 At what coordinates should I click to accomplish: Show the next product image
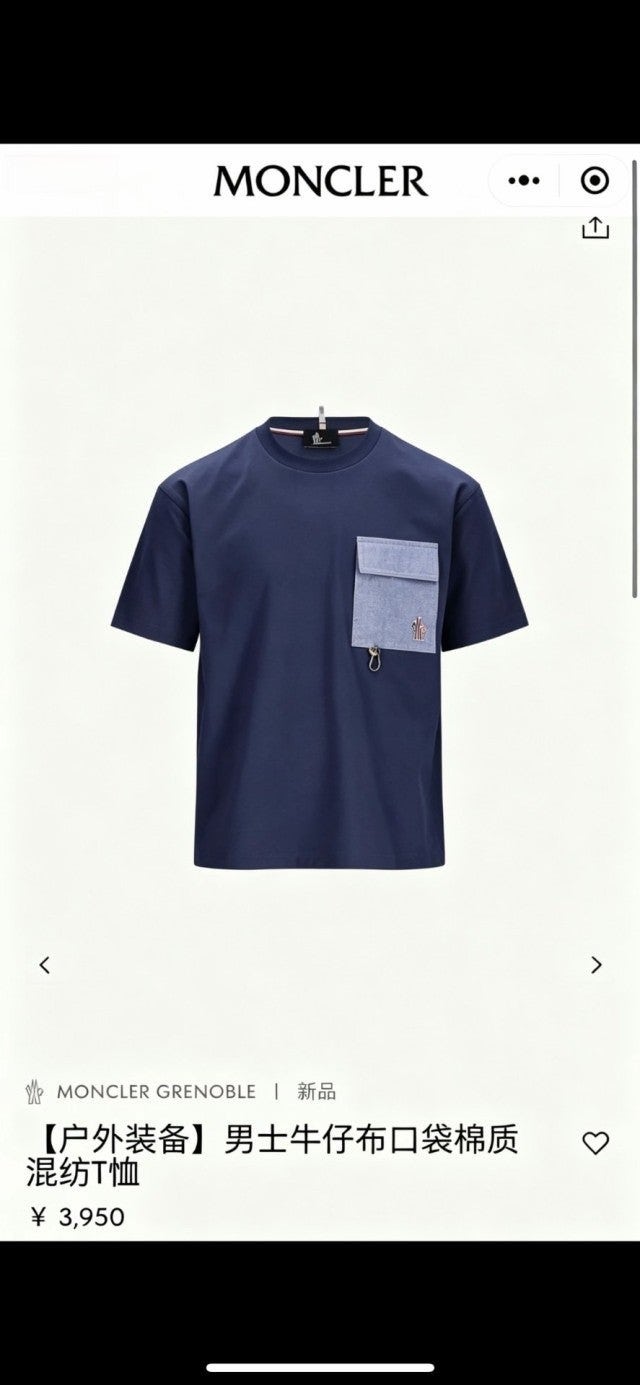point(596,965)
